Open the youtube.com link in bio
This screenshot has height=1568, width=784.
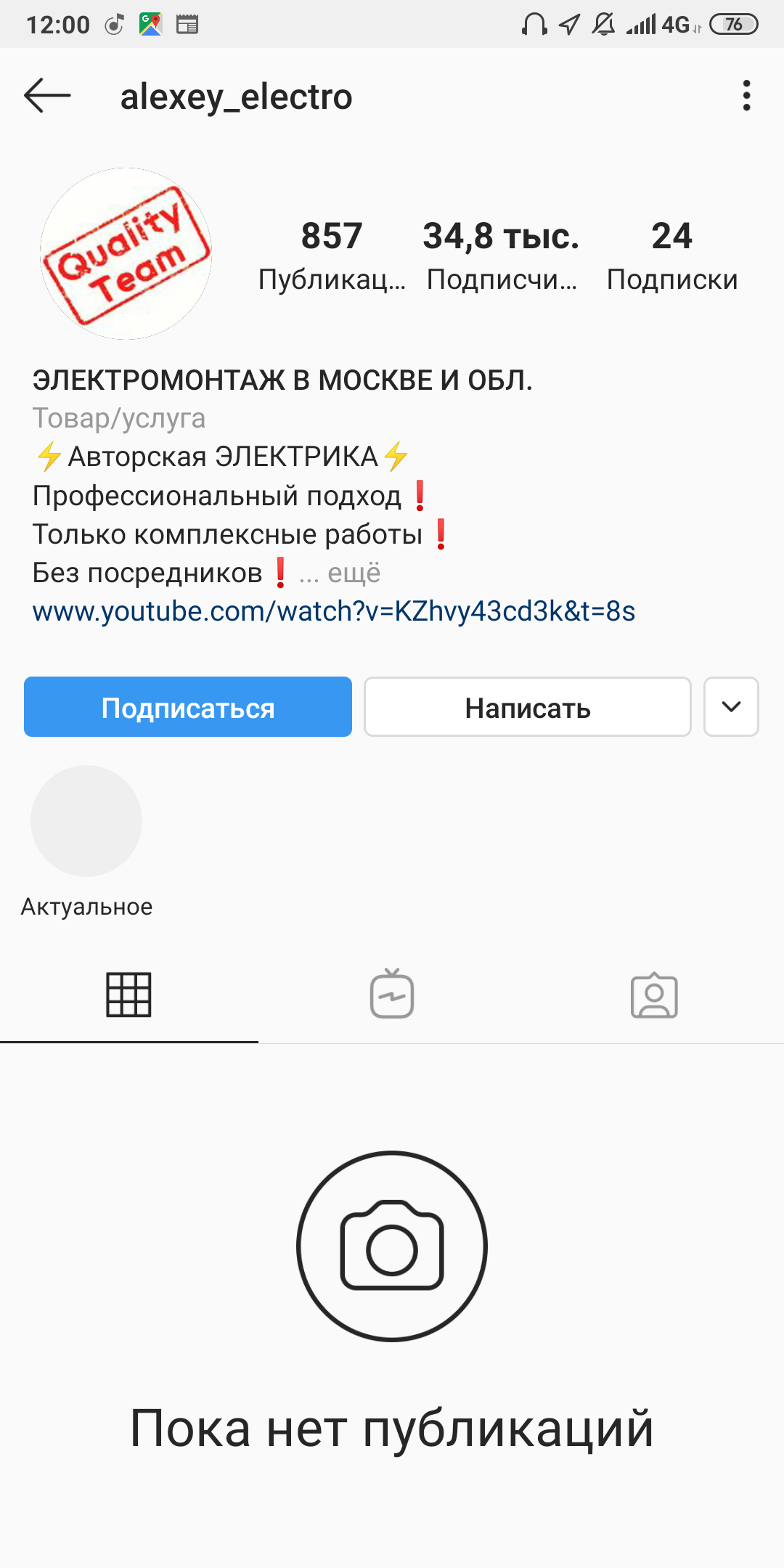pyautogui.click(x=334, y=611)
